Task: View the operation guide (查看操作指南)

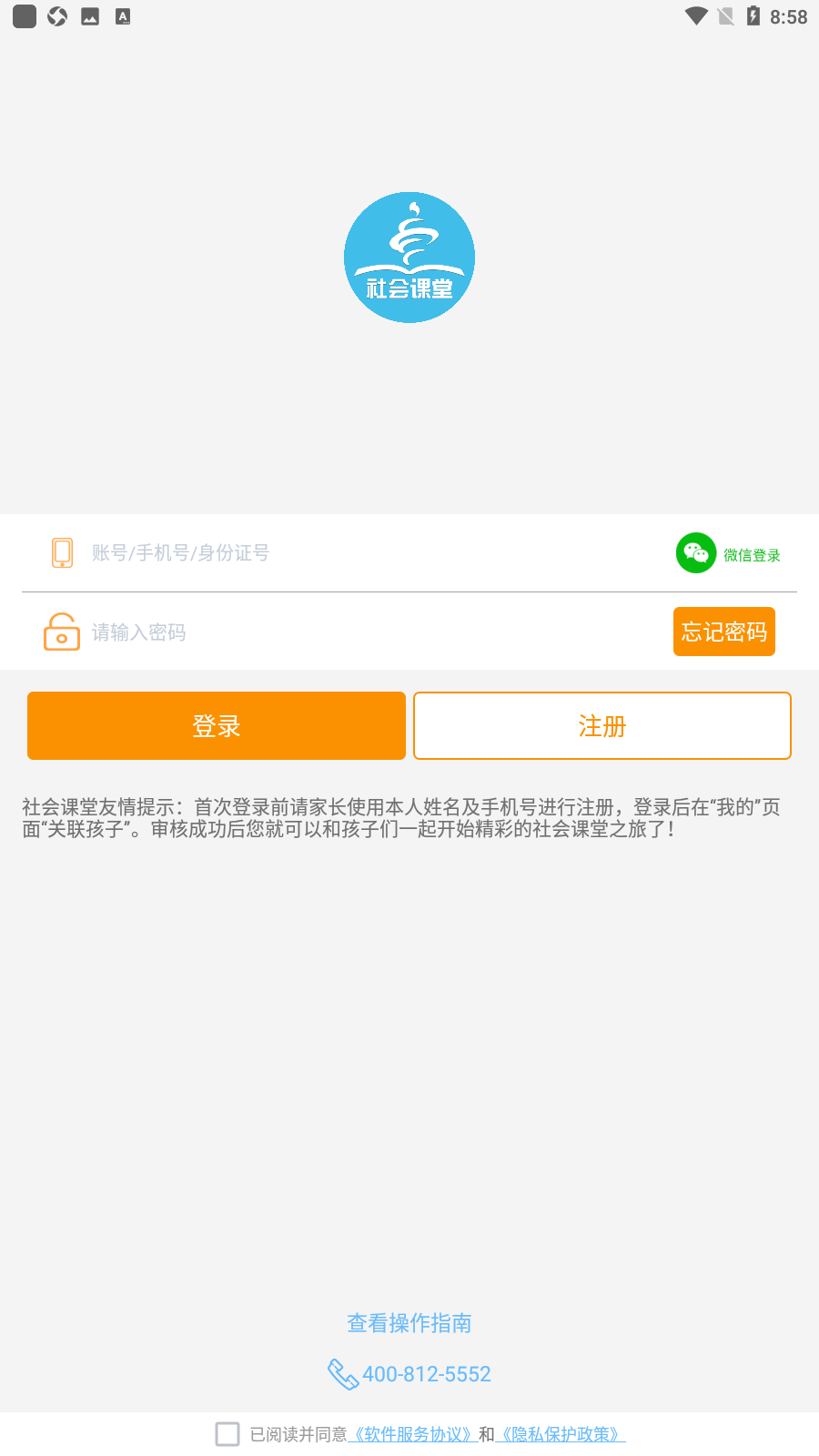Action: 409,1323
